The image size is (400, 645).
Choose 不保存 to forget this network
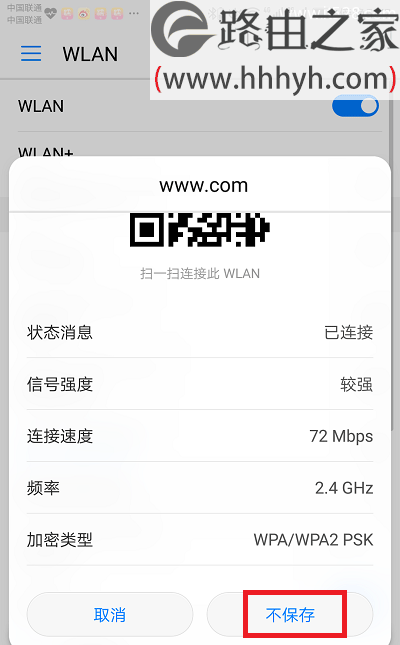click(x=290, y=615)
